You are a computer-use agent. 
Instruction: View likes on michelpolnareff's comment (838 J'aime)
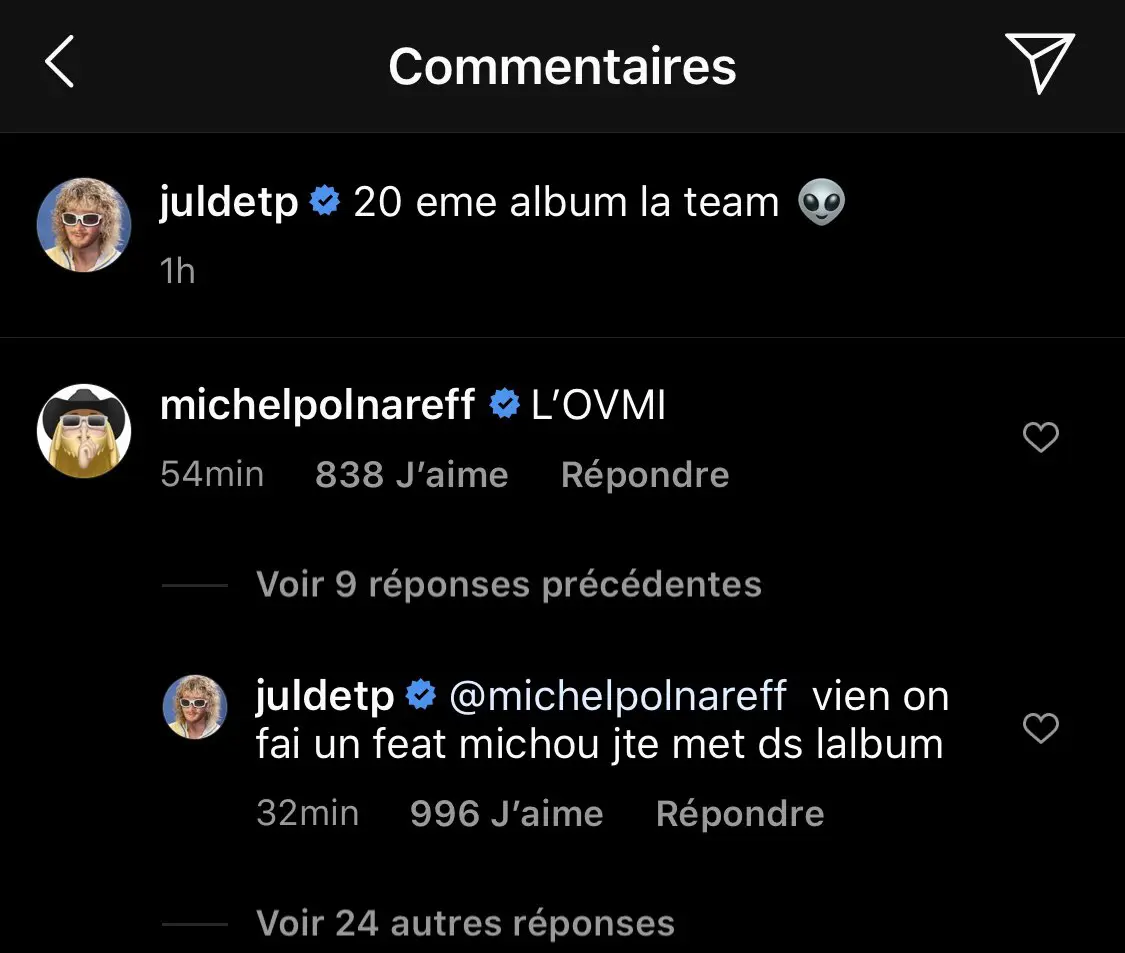[411, 474]
